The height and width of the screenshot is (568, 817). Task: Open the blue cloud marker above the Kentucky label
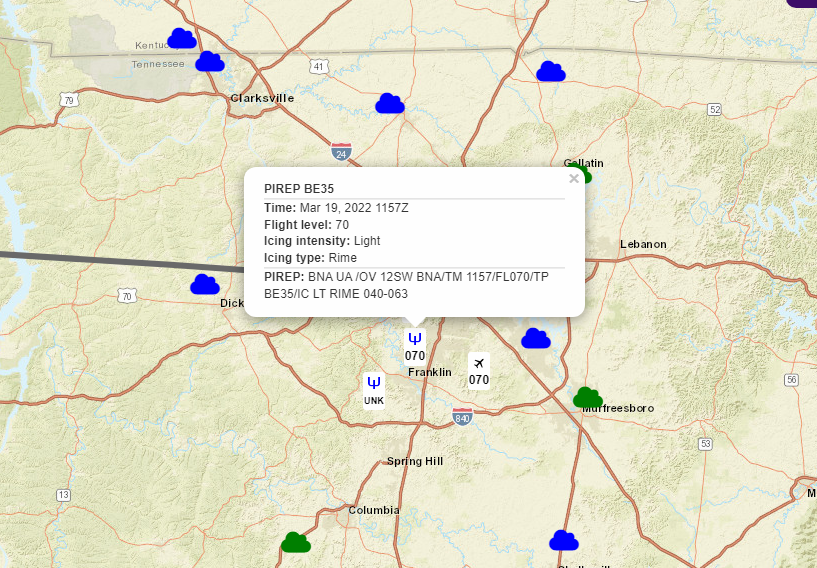coord(181,38)
